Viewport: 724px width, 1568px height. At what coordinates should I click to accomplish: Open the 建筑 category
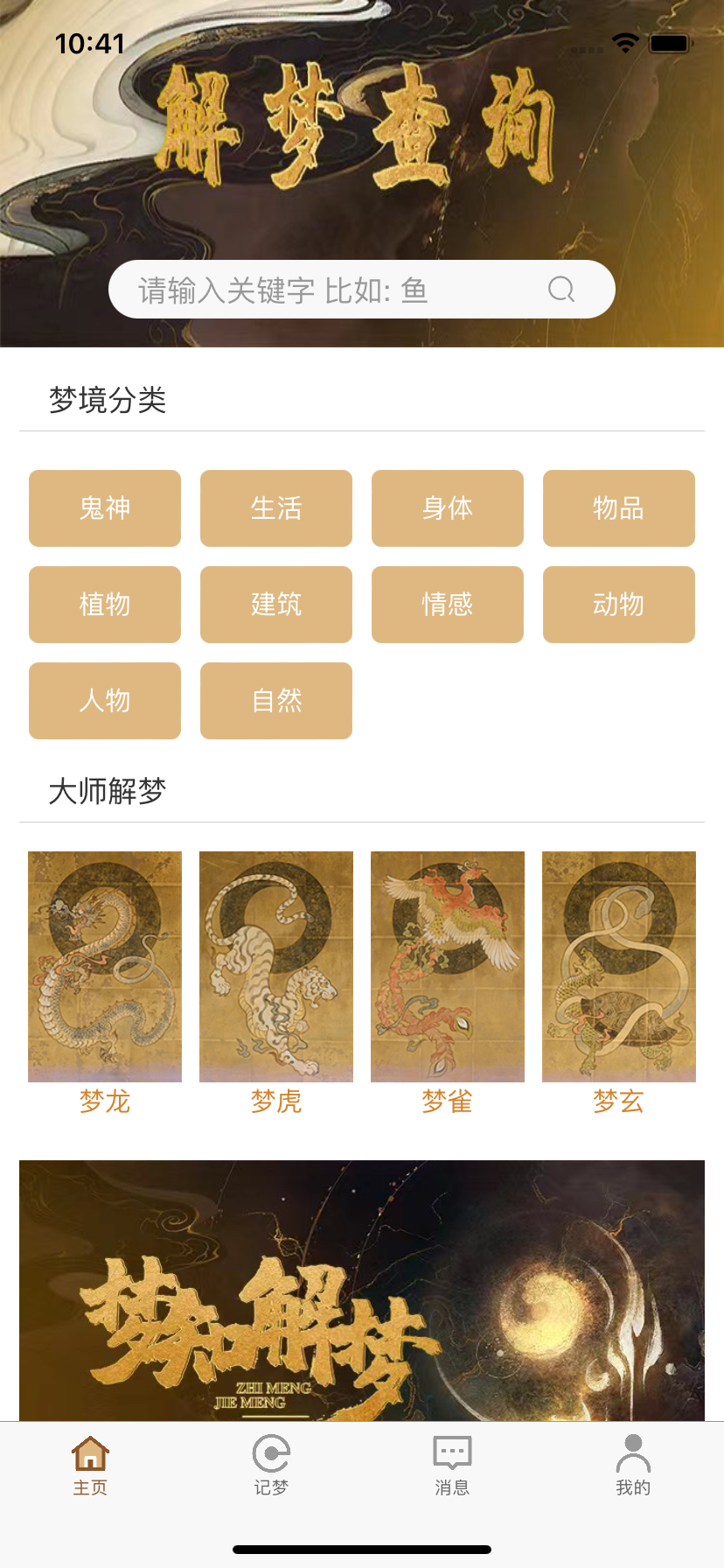[x=276, y=605]
